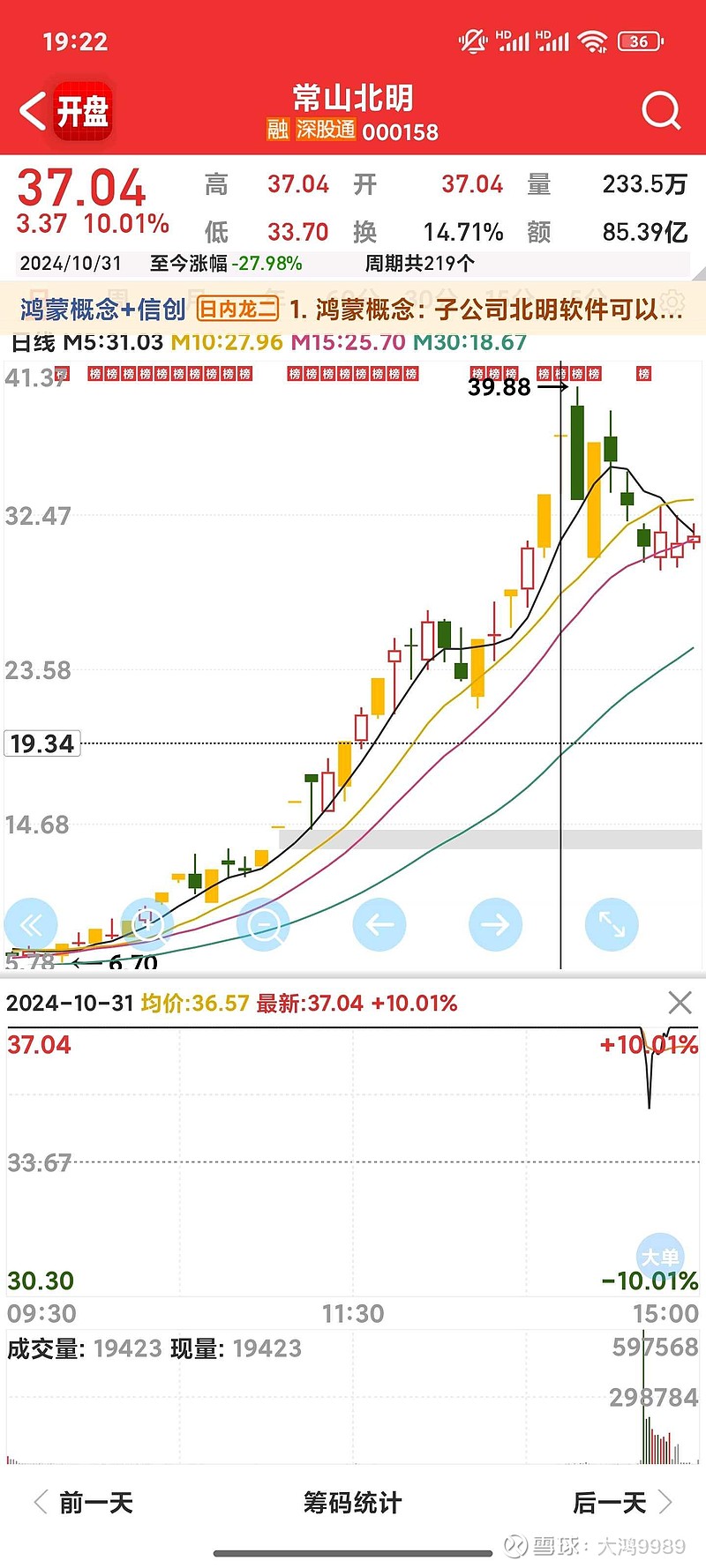
Task: Go back using the top-left arrow
Action: pos(31,109)
